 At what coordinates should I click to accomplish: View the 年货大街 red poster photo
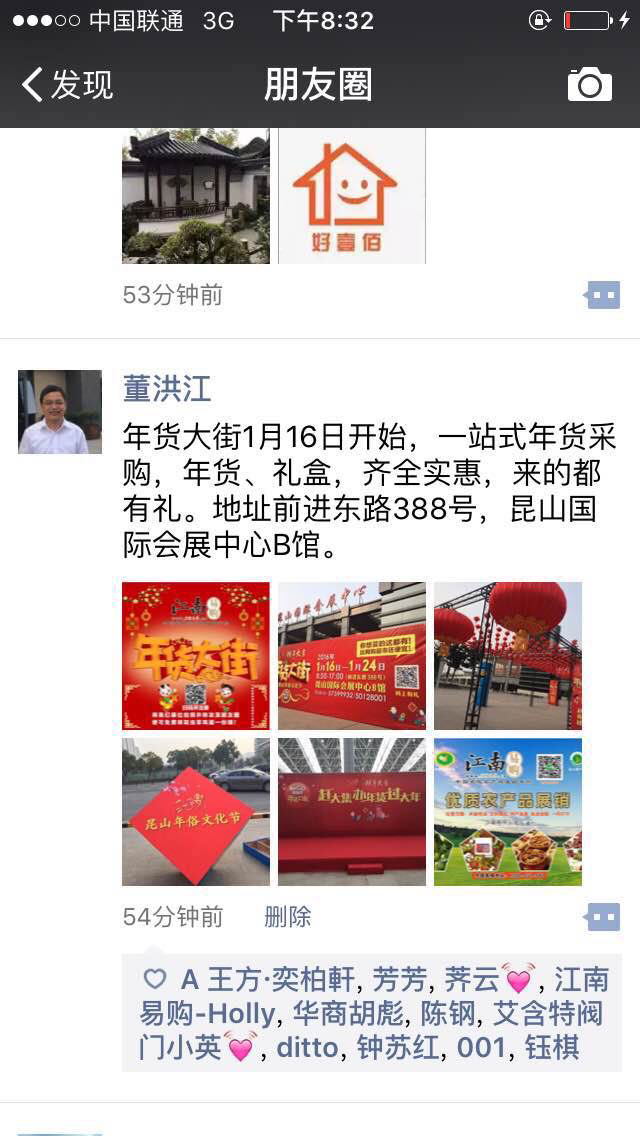[x=195, y=656]
